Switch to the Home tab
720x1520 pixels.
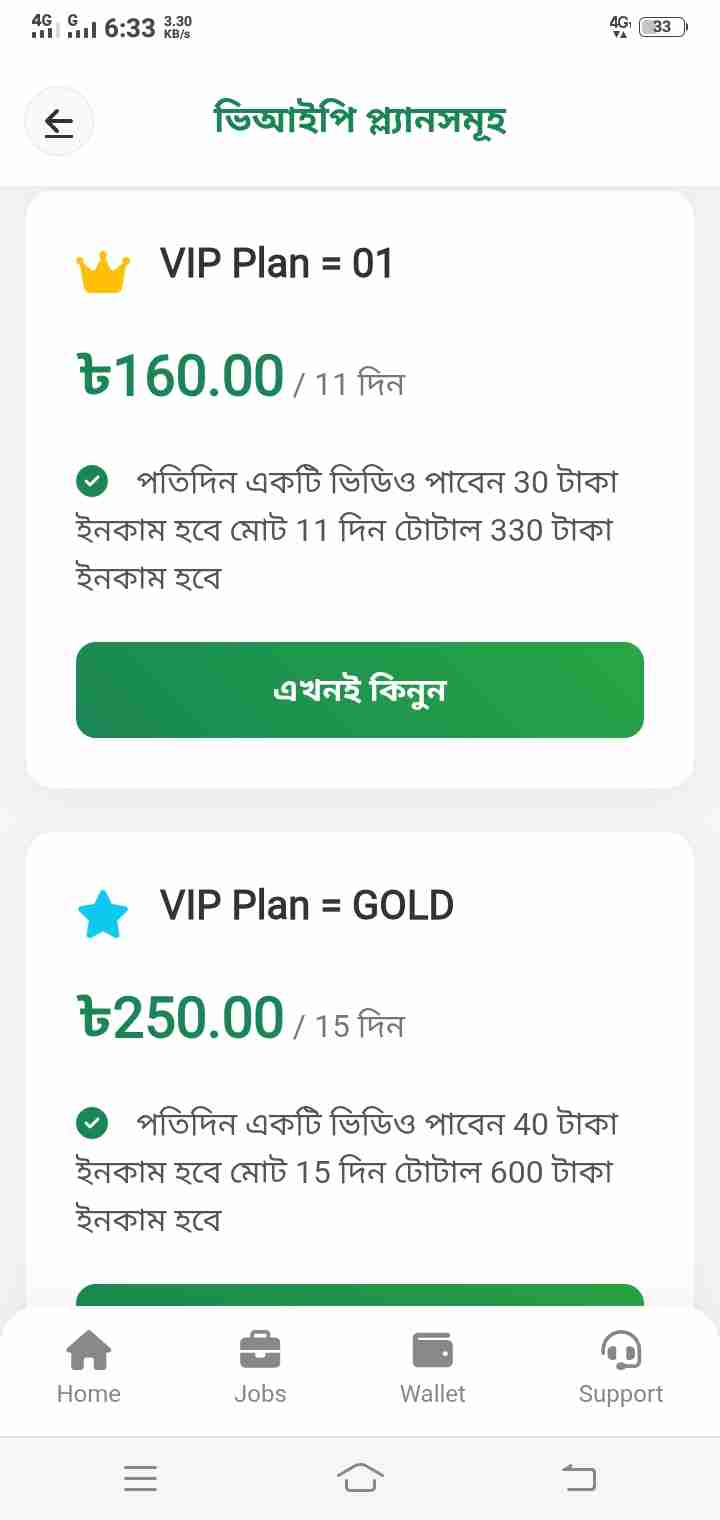(x=89, y=1366)
